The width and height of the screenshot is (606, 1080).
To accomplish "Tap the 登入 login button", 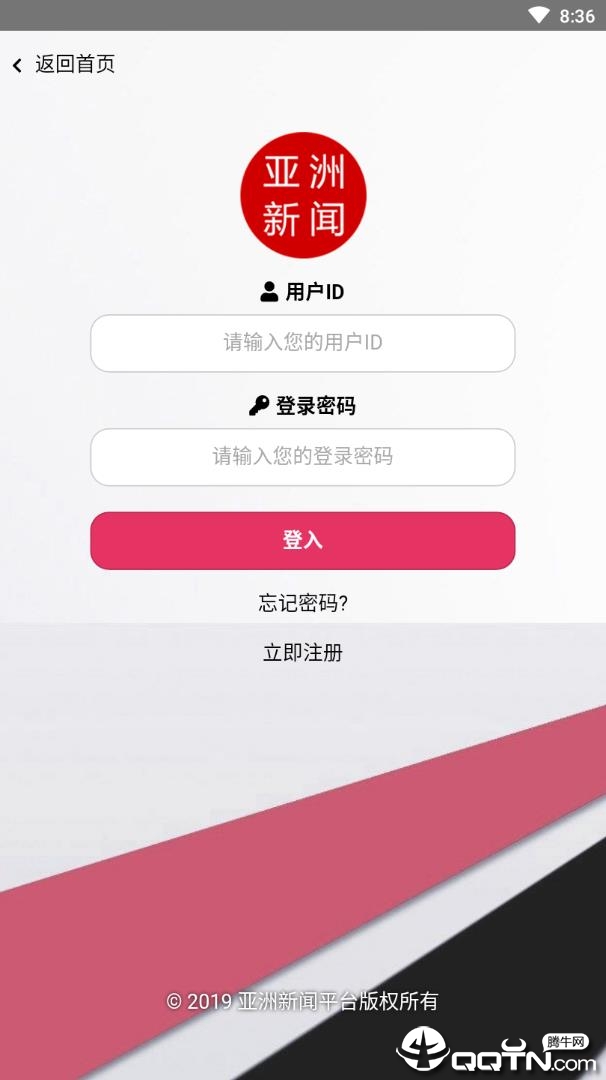I will coord(303,541).
